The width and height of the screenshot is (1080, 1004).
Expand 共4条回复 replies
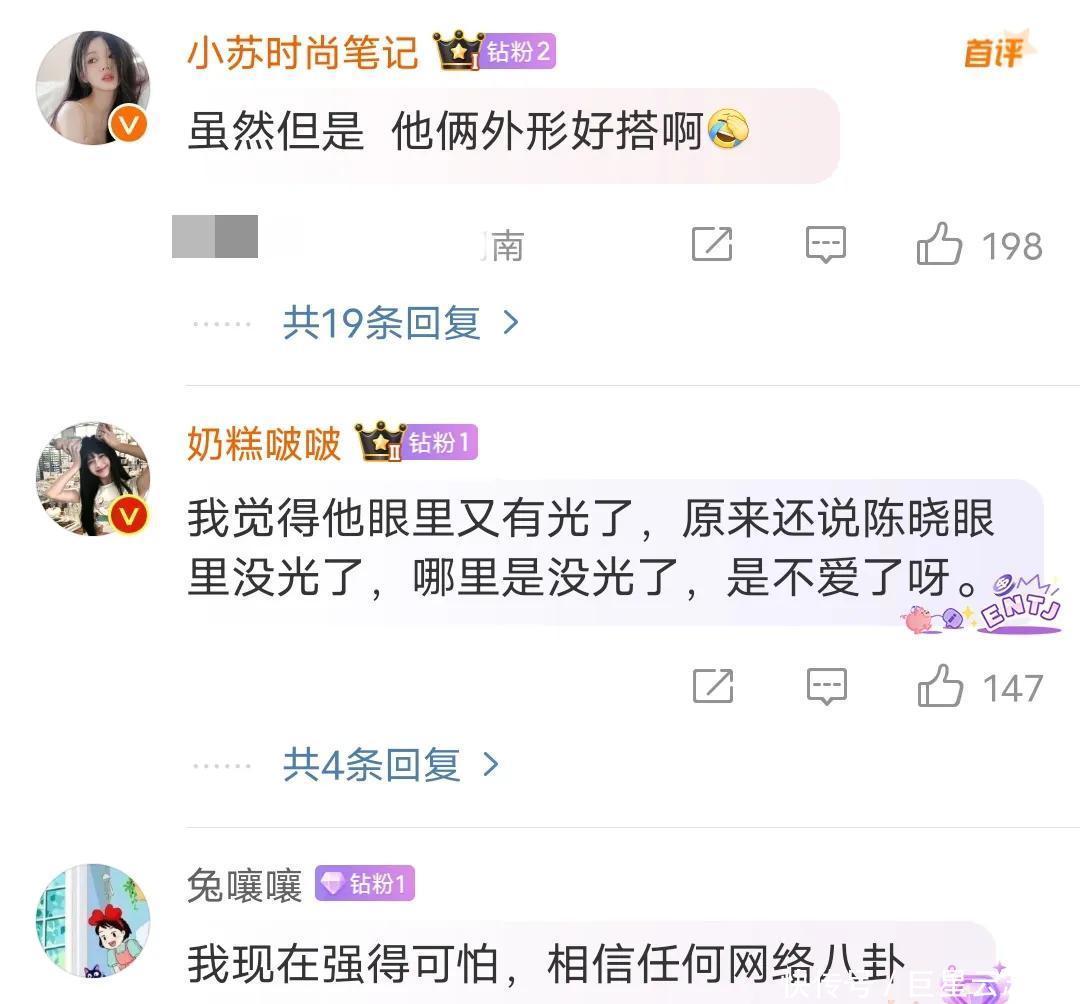click(390, 765)
